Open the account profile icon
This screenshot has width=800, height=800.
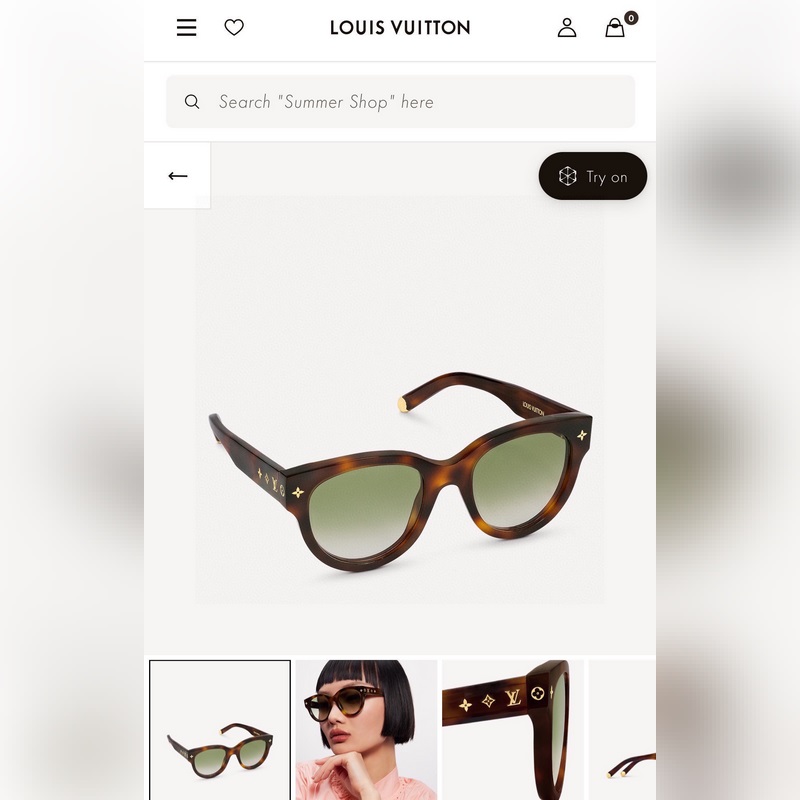point(567,28)
